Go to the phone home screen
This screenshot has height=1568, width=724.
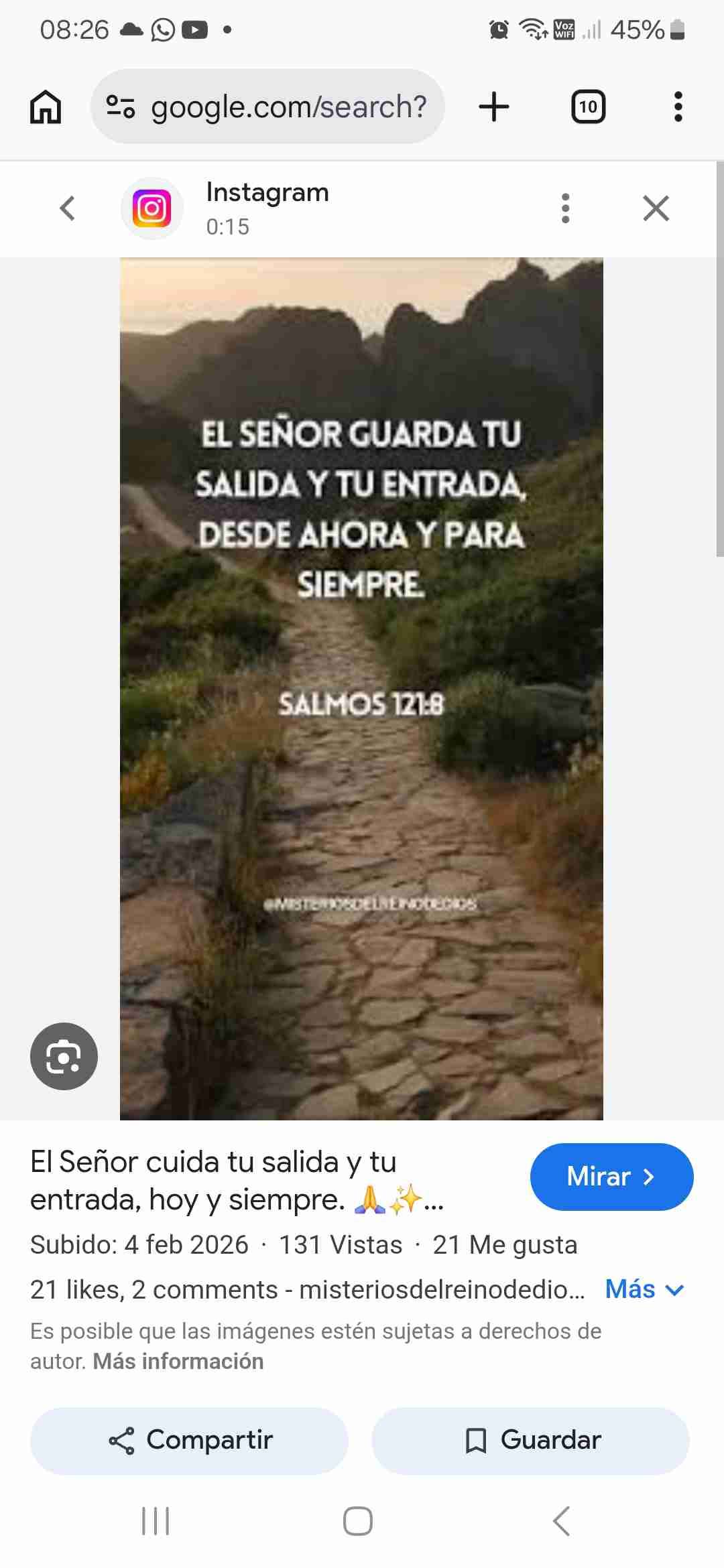[x=358, y=1521]
